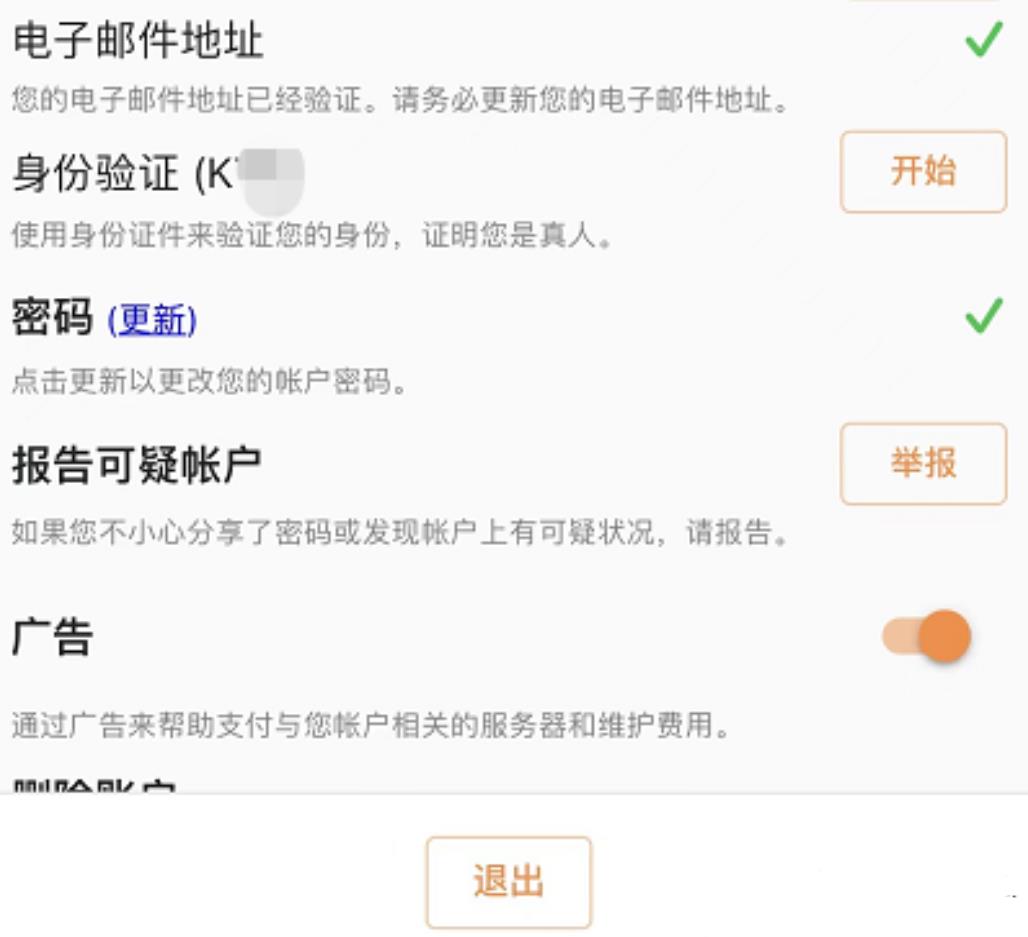
Task: Tap 退出 to log out
Action: pos(508,882)
